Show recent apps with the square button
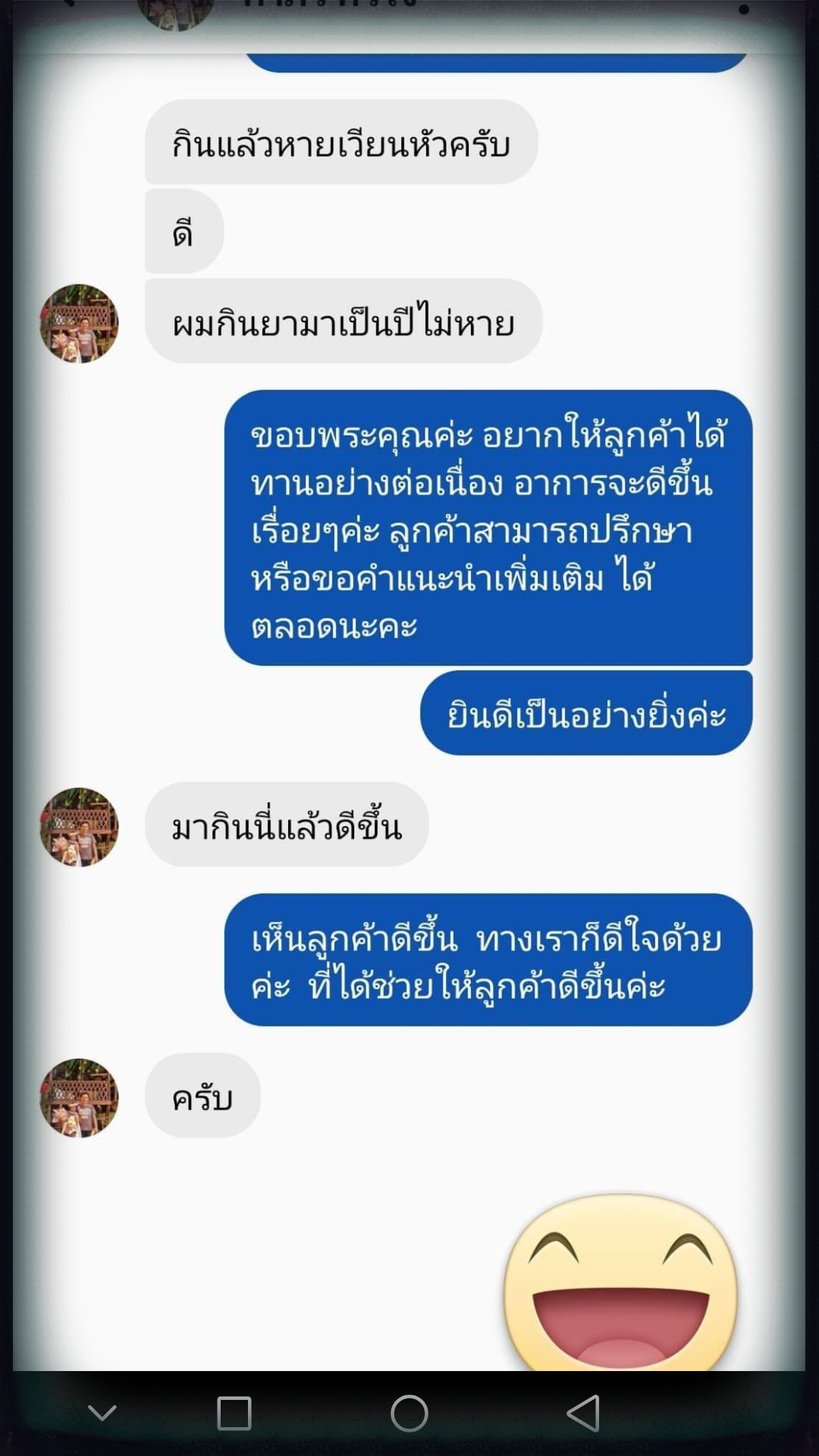Screen dimensions: 819x1456 pyautogui.click(x=234, y=1414)
